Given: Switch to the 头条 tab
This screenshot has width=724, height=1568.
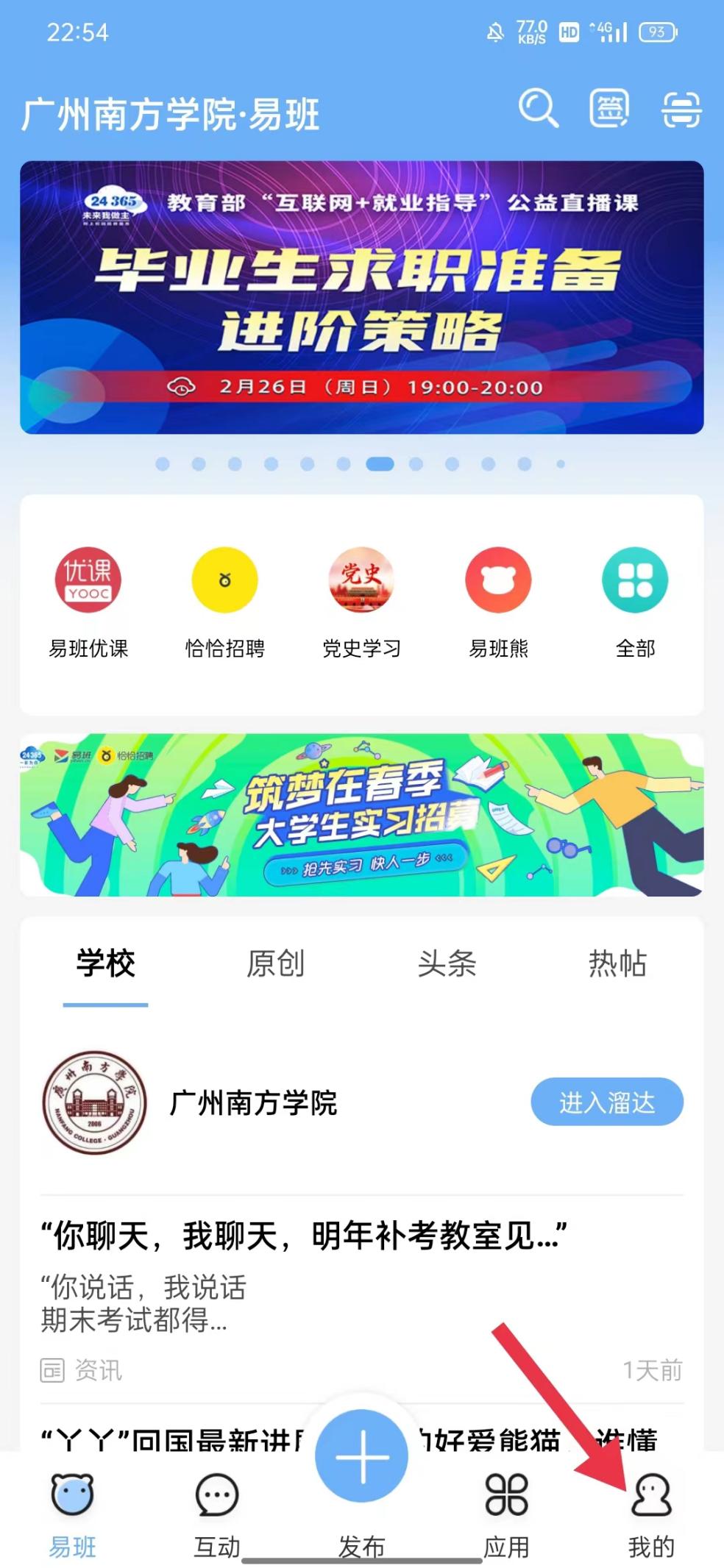Looking at the screenshot, I should coord(447,963).
